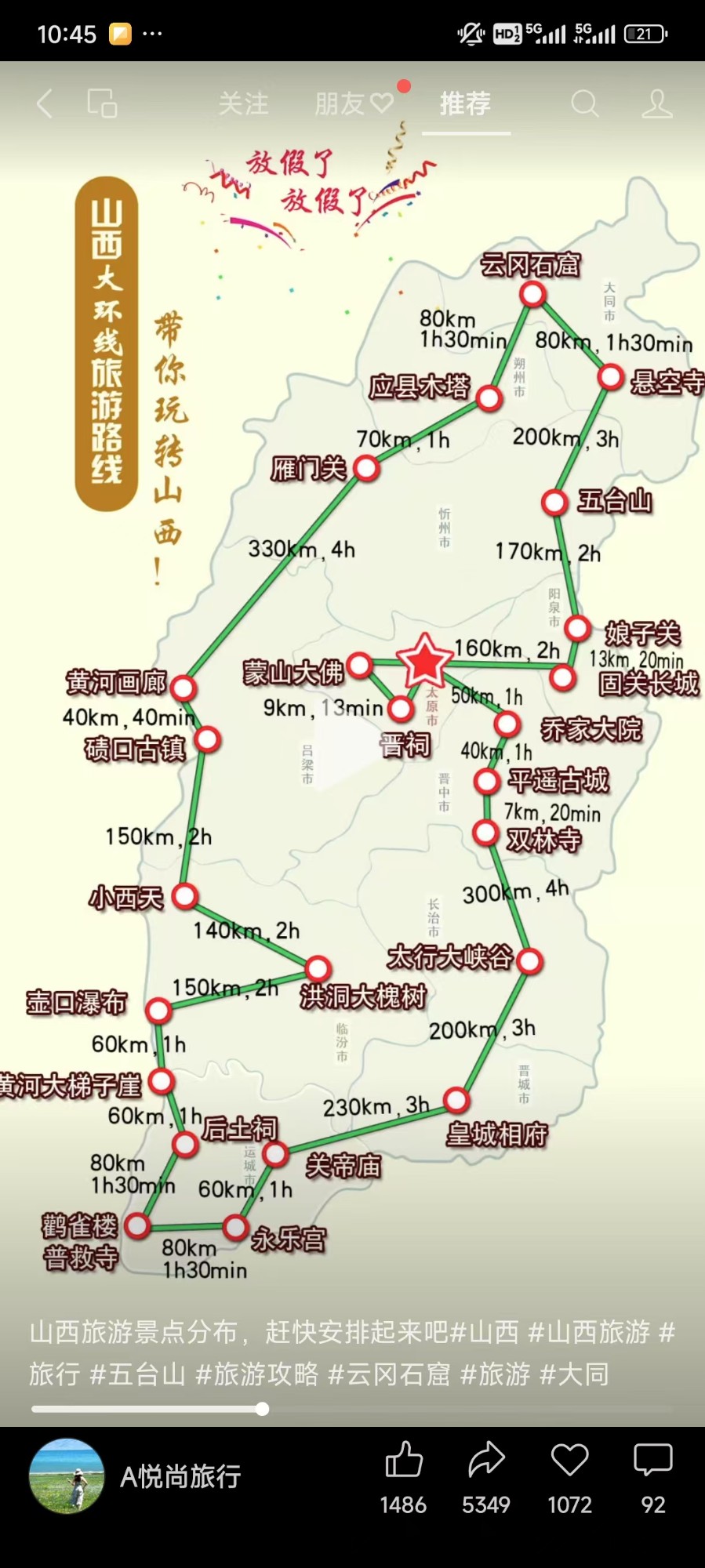Go back using the top-left arrow
This screenshot has width=705, height=1568.
(45, 103)
